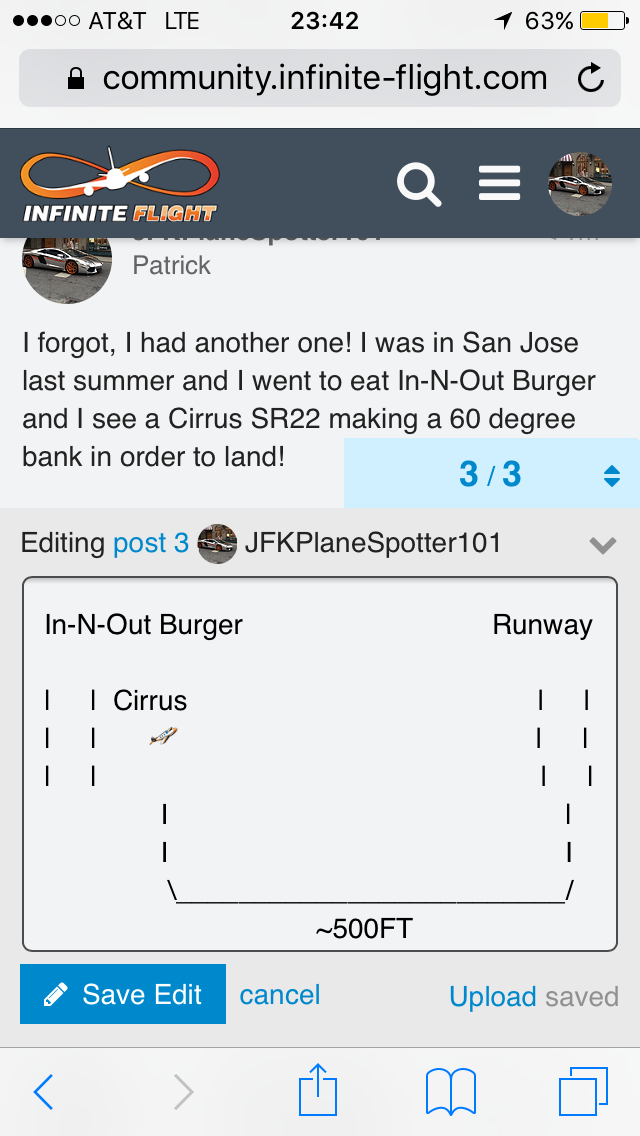This screenshot has width=640, height=1136.
Task: Follow the "post 3" link
Action: [x=150, y=543]
